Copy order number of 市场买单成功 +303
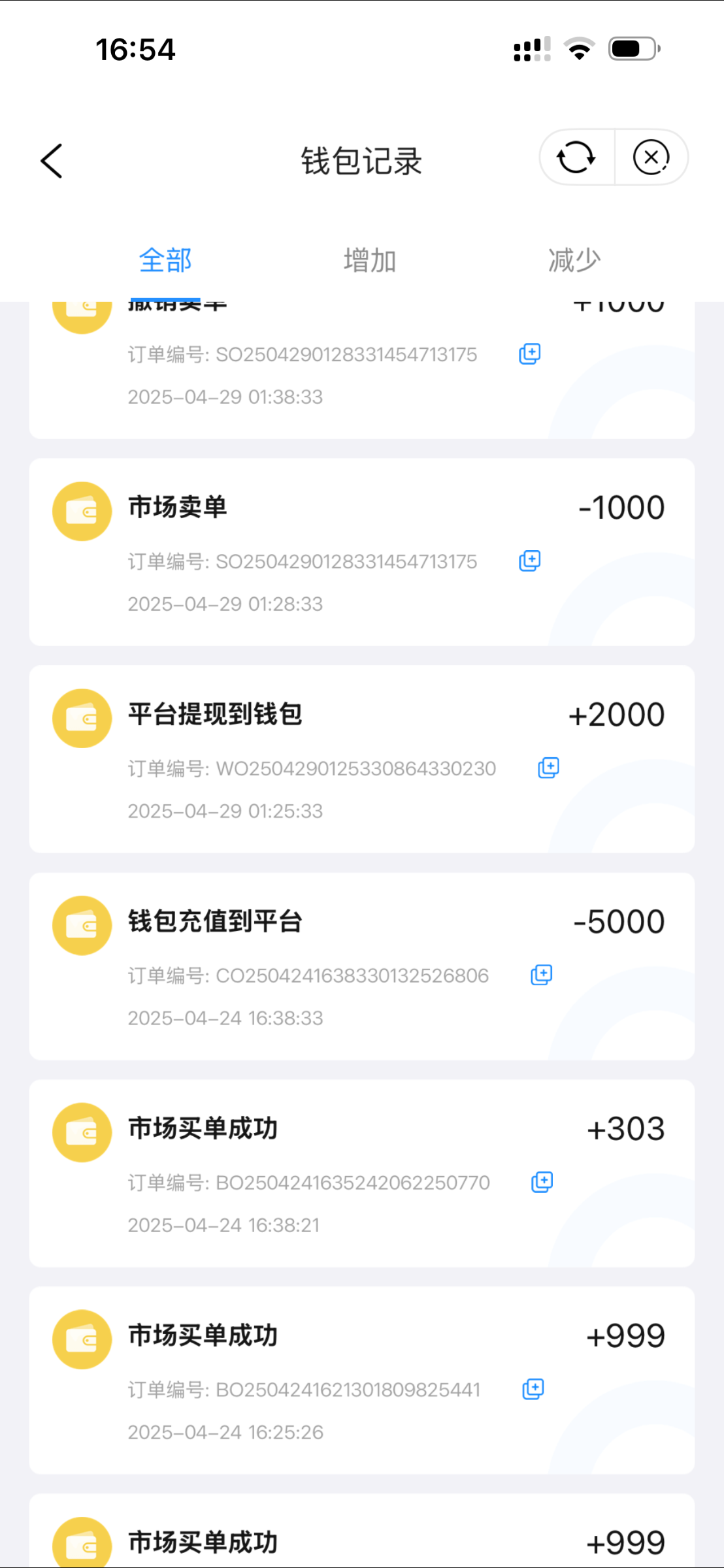This screenshot has width=724, height=1568. pos(542,1183)
